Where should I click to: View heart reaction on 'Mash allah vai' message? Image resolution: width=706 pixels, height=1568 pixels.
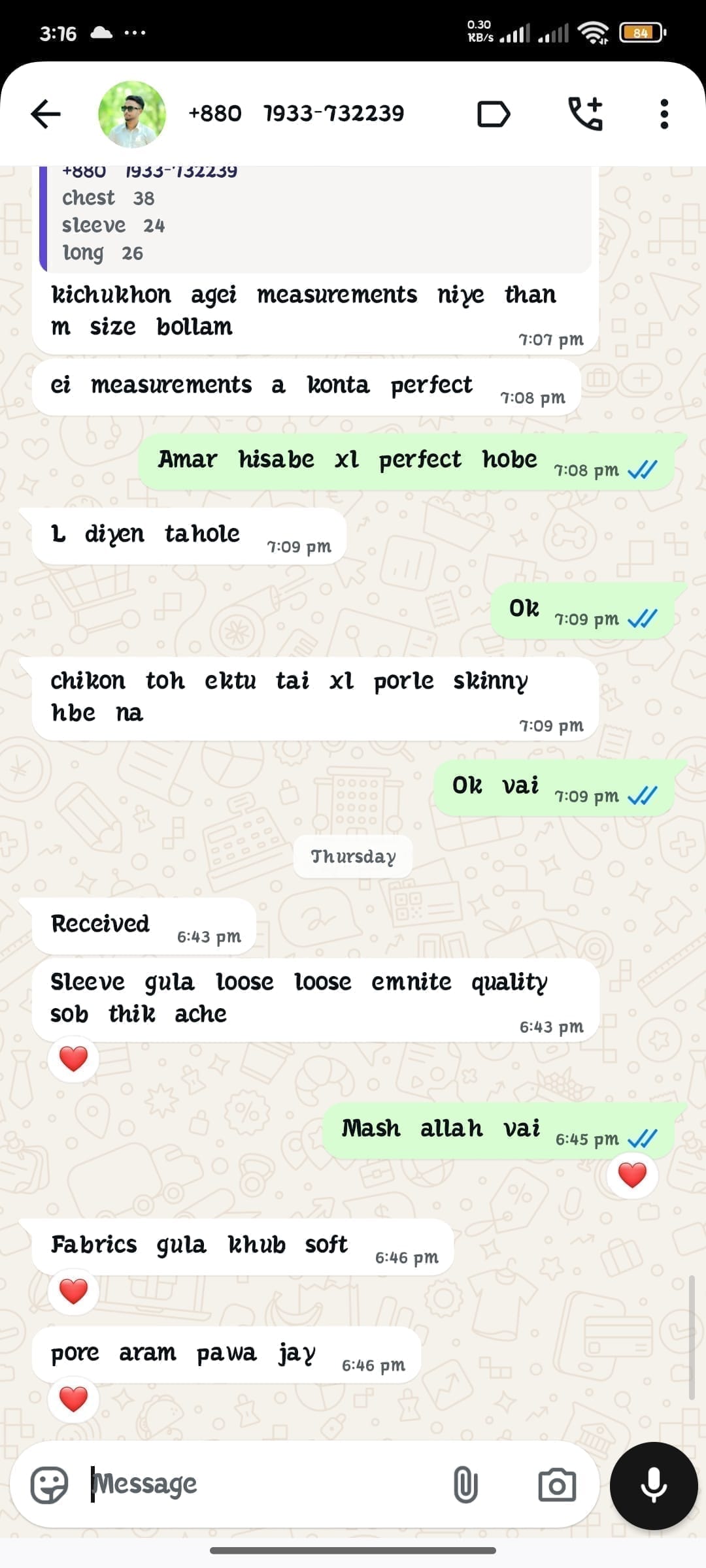631,1175
